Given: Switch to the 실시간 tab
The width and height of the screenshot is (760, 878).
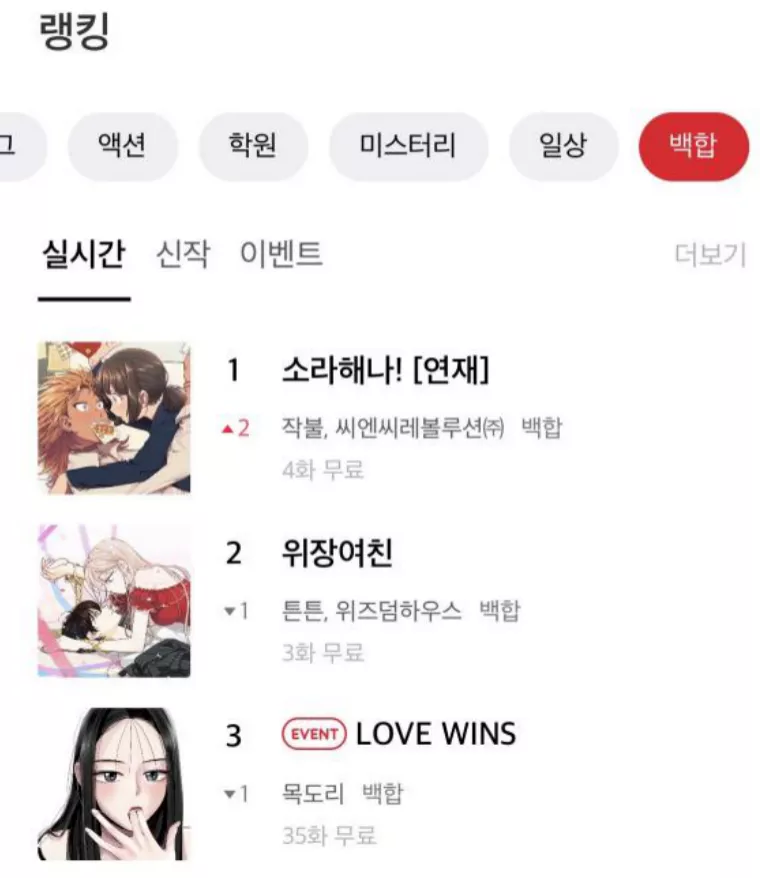Looking at the screenshot, I should pyautogui.click(x=84, y=255).
